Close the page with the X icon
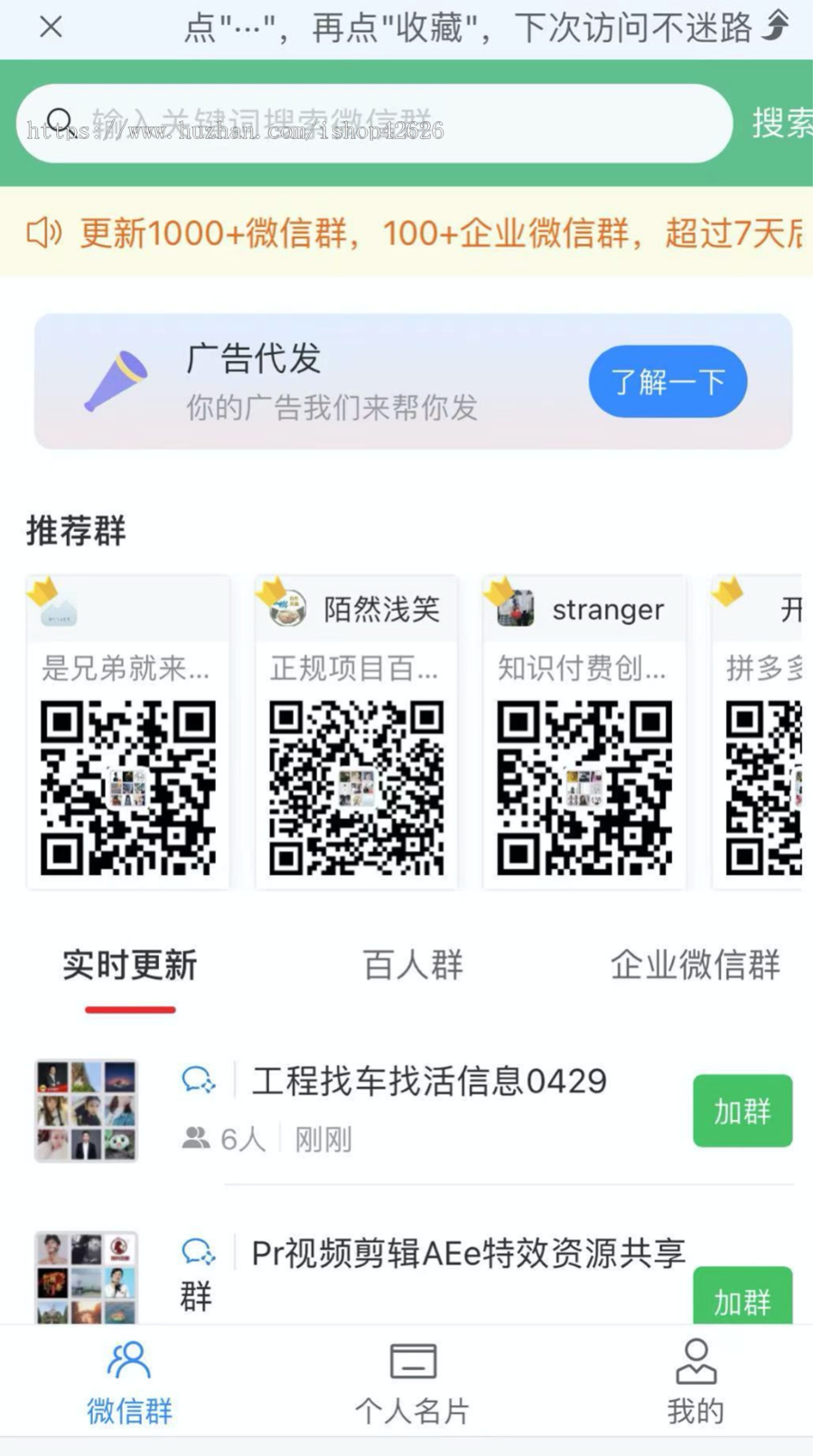This screenshot has width=813, height=1456. (x=51, y=27)
